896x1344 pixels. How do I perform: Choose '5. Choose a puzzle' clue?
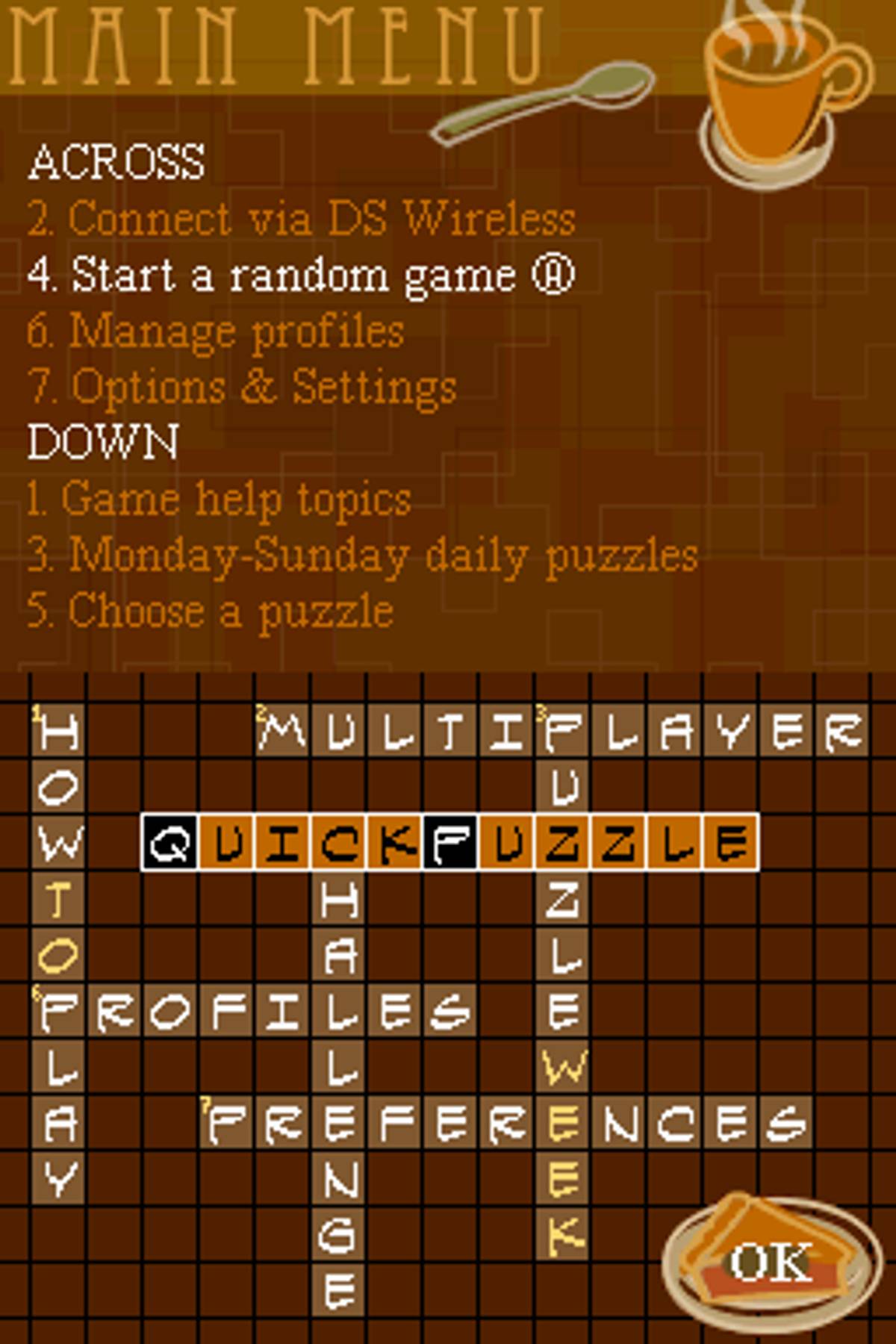point(211,611)
